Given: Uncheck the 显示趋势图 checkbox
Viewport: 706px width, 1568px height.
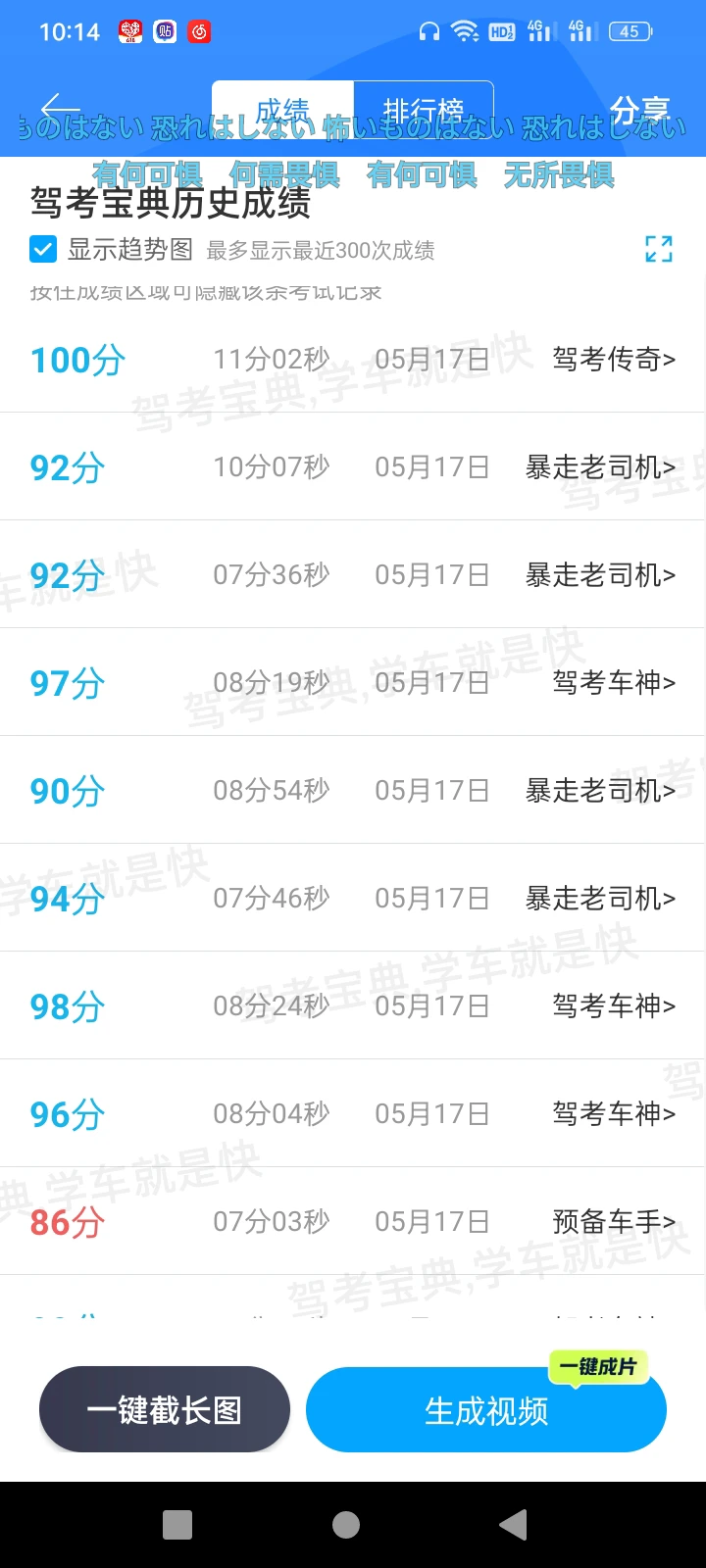Looking at the screenshot, I should tap(43, 250).
